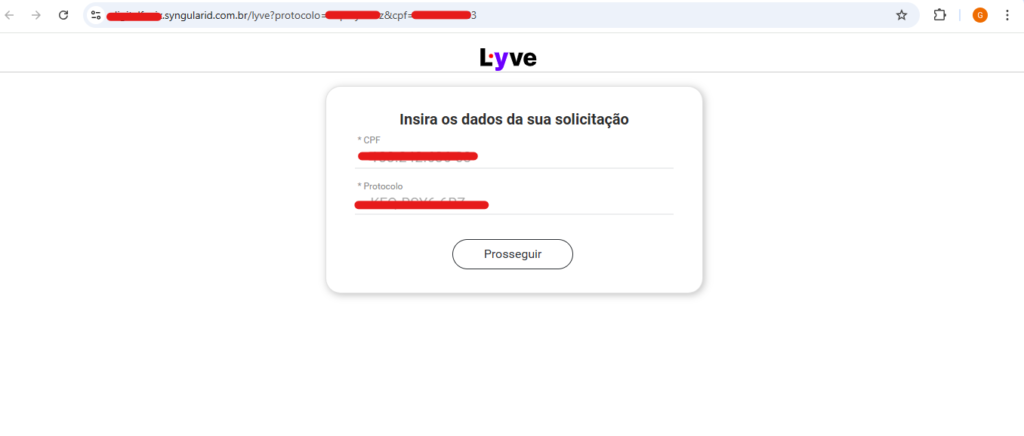Tap the Prosseguir button
The width and height of the screenshot is (1024, 436).
512,254
